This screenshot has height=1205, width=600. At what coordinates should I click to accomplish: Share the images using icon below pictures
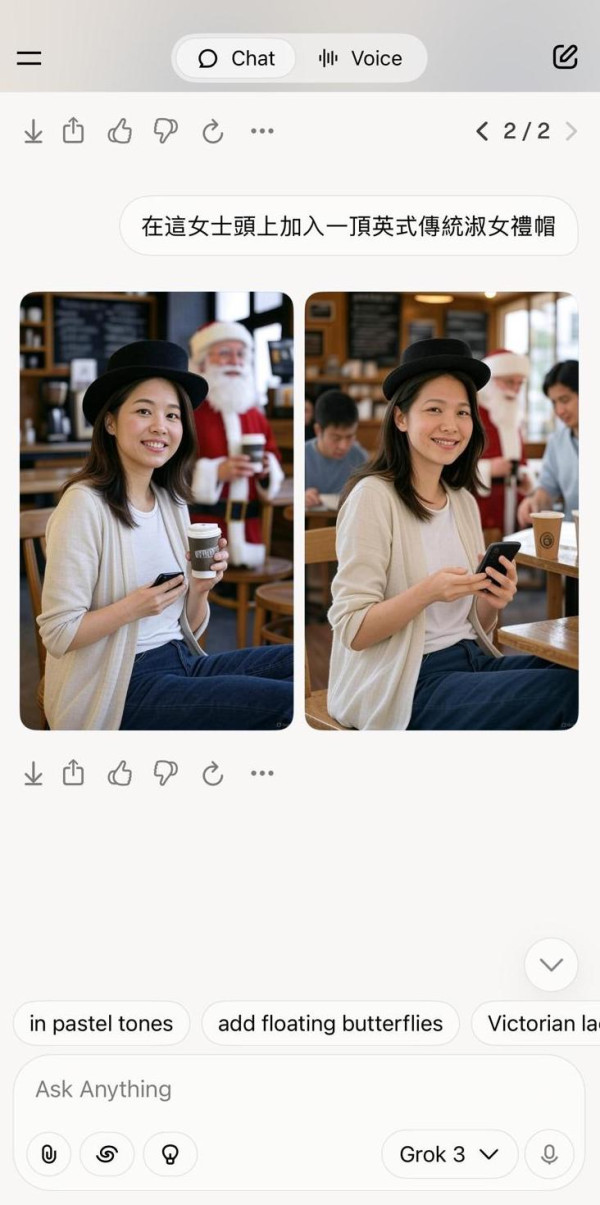(x=73, y=773)
